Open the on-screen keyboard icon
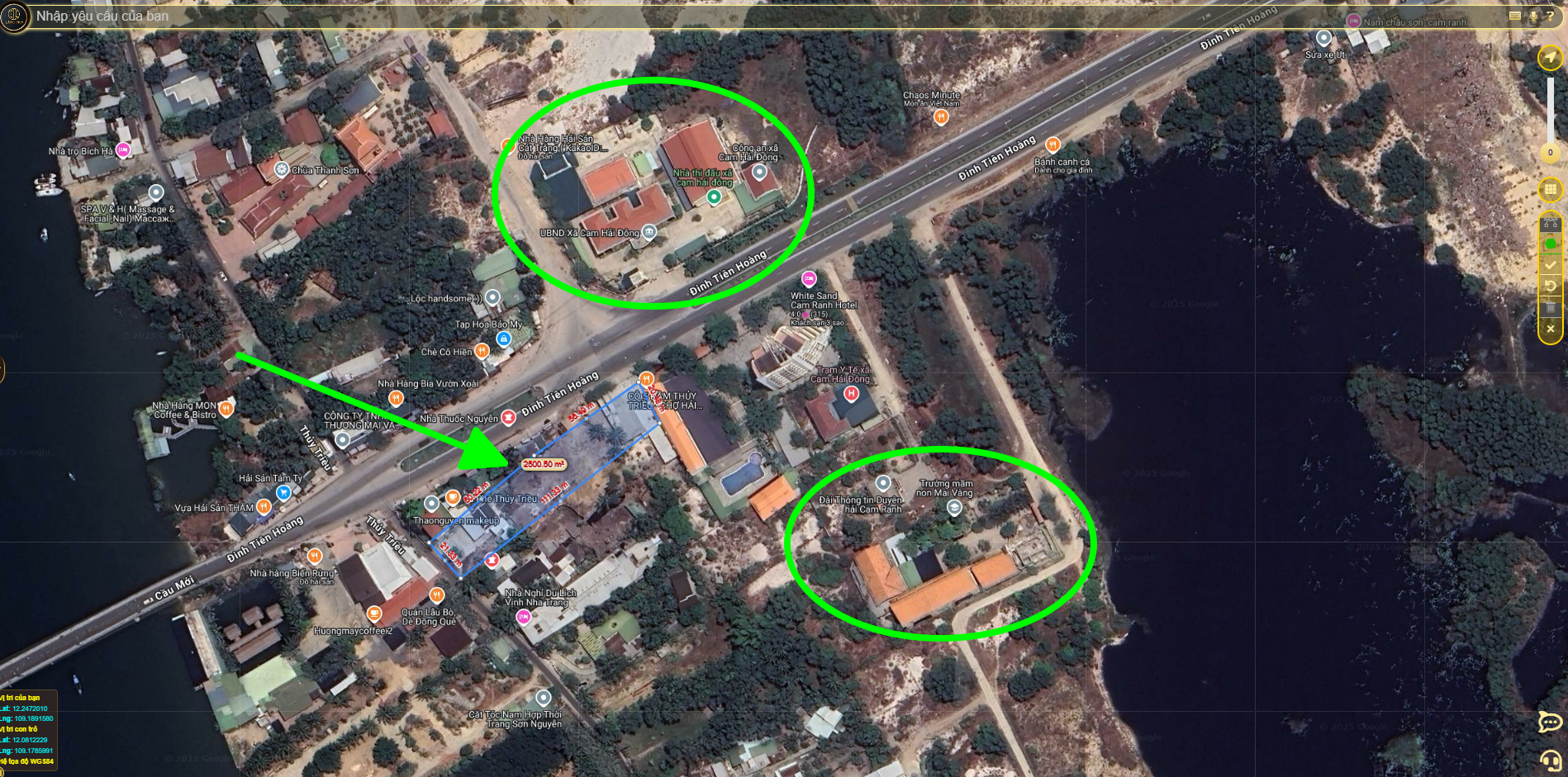Viewport: 1568px width, 777px height. pyautogui.click(x=1514, y=16)
